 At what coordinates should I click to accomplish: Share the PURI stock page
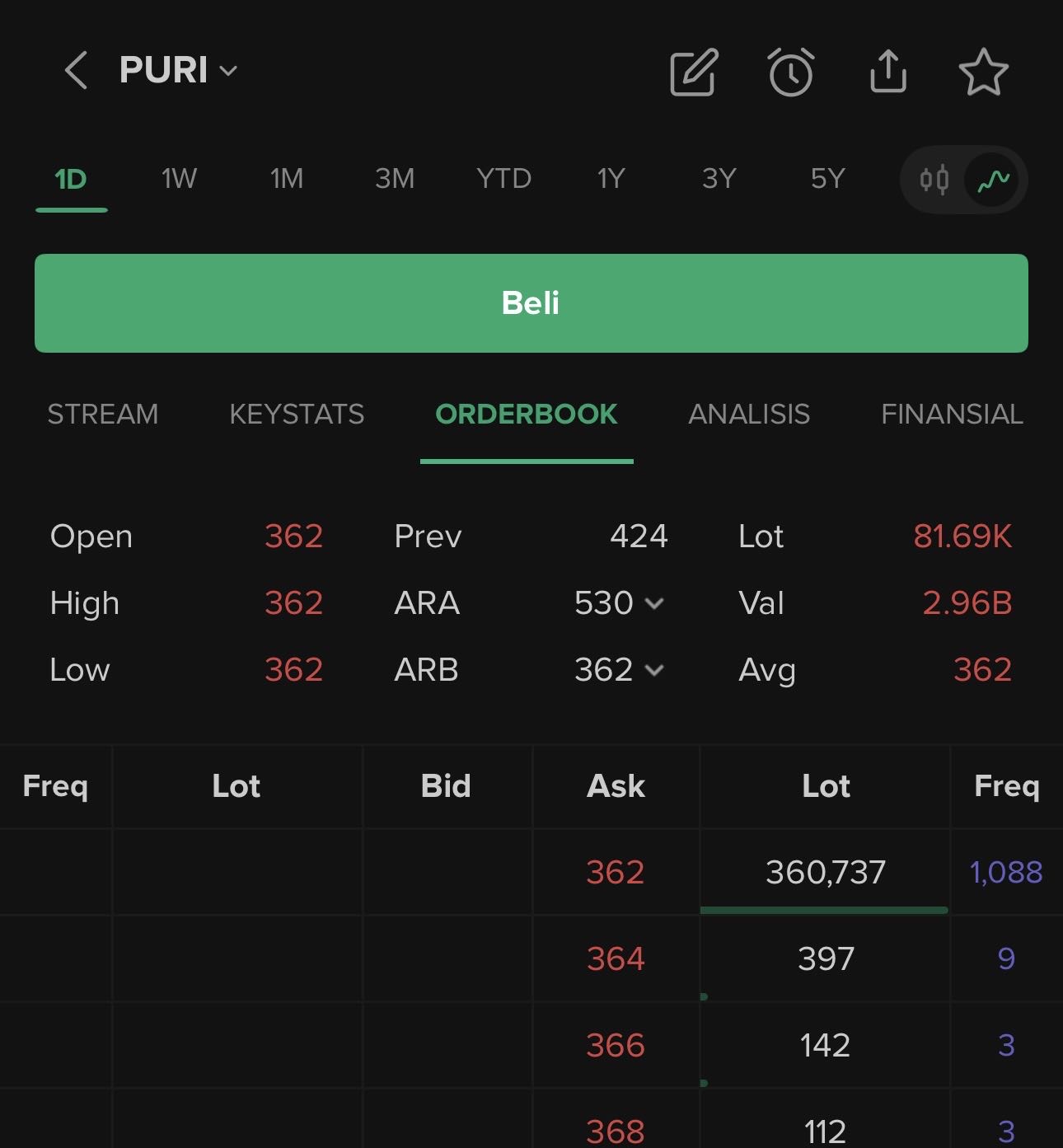(887, 72)
